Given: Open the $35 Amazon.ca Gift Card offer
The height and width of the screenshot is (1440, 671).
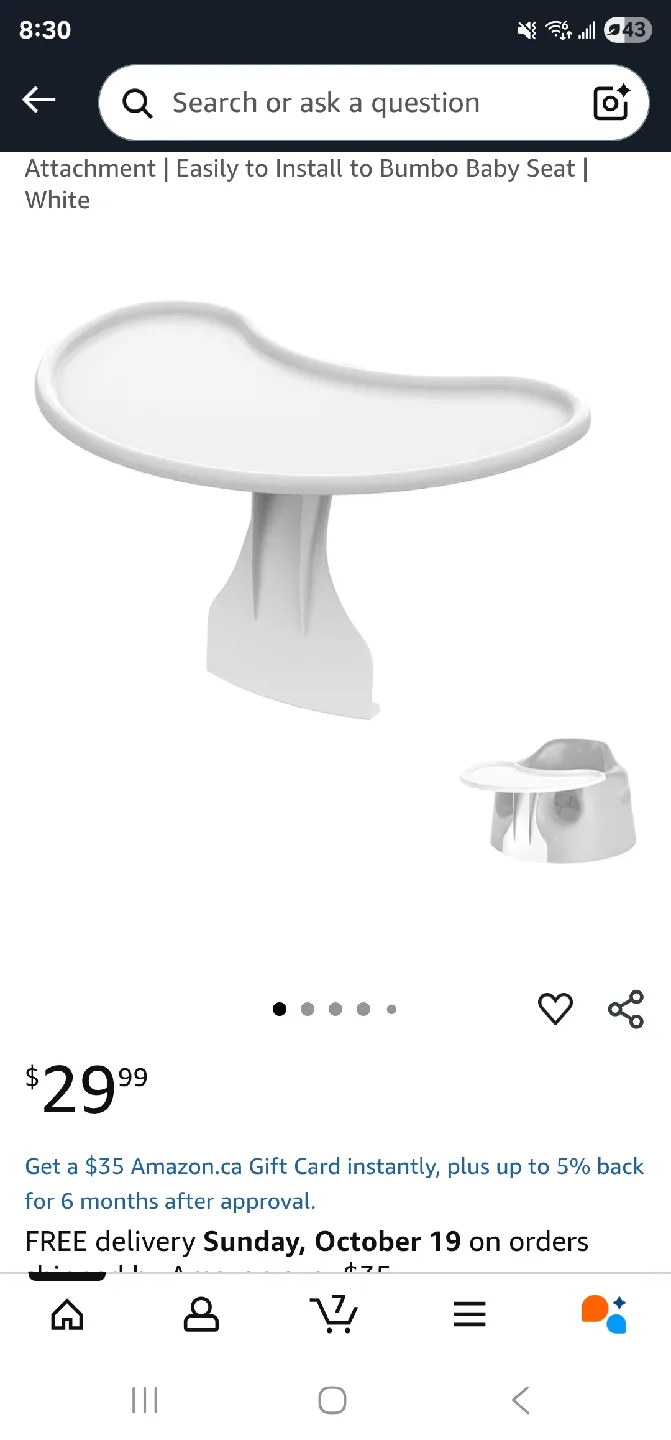Looking at the screenshot, I should [334, 1183].
